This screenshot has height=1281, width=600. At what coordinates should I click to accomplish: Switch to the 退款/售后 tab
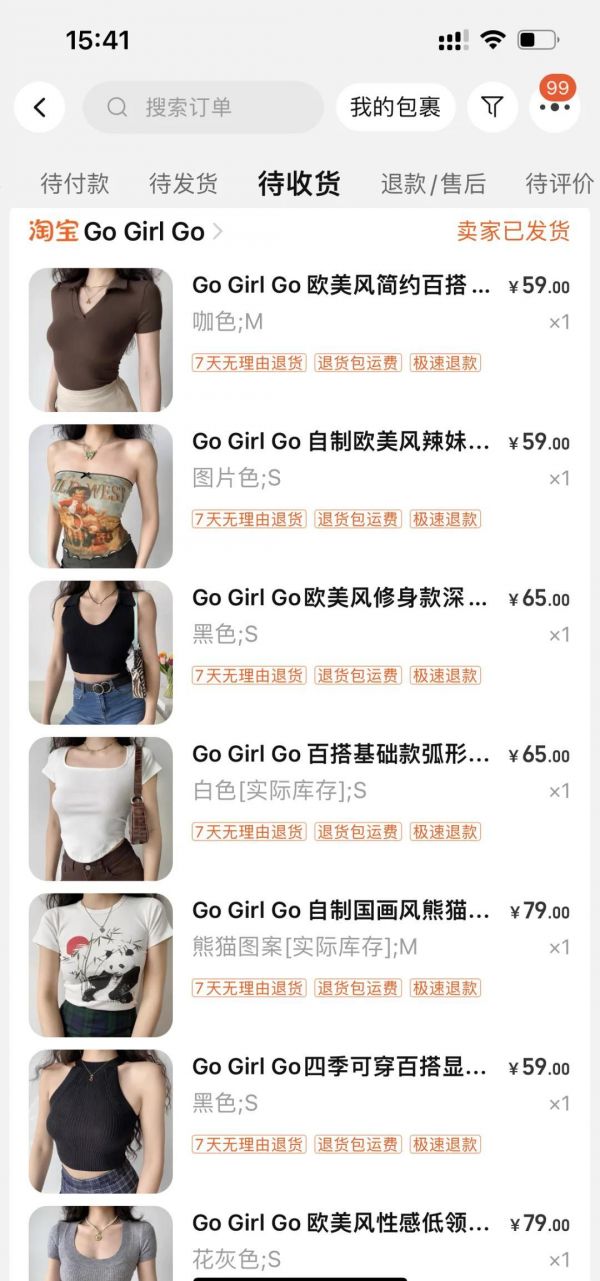pyautogui.click(x=433, y=184)
